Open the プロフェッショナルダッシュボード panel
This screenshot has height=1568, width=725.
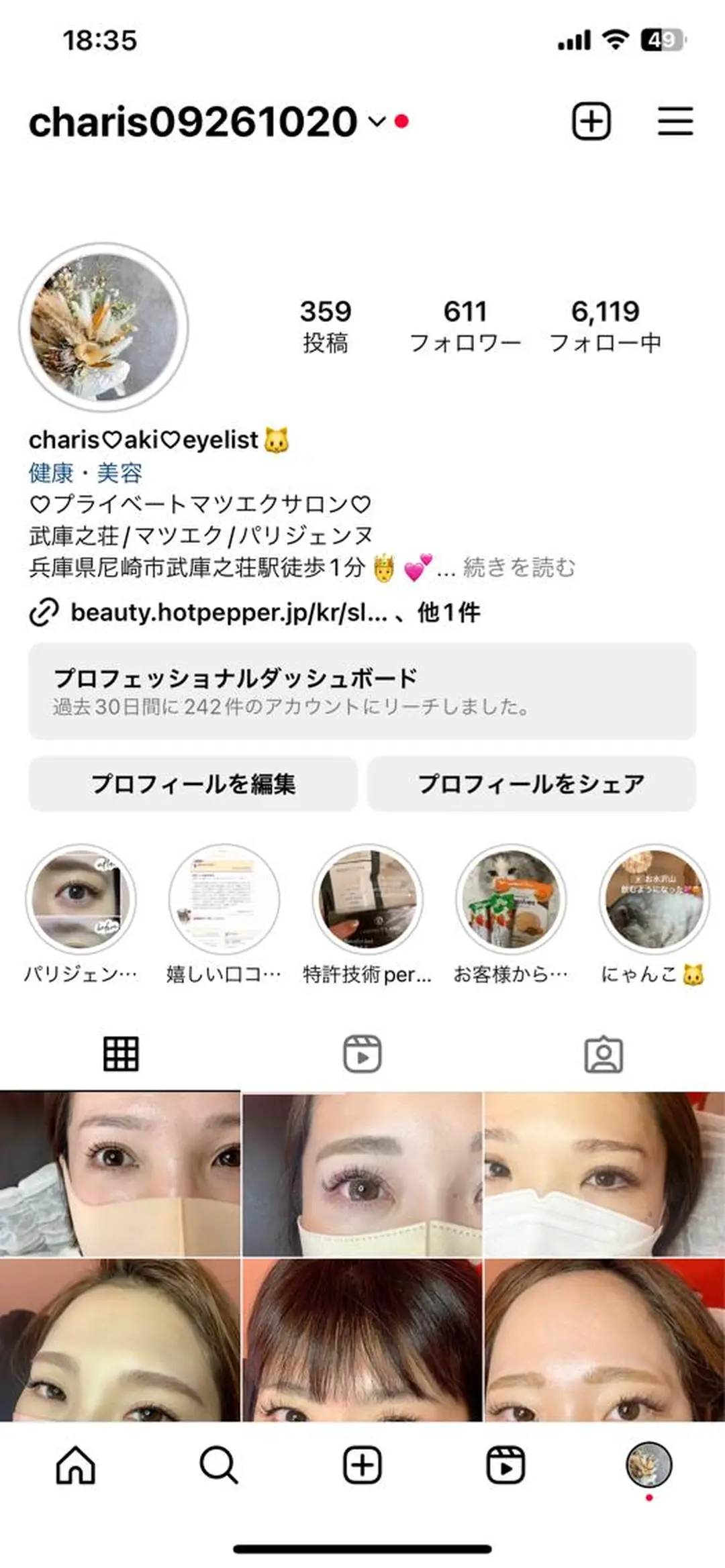[x=362, y=688]
